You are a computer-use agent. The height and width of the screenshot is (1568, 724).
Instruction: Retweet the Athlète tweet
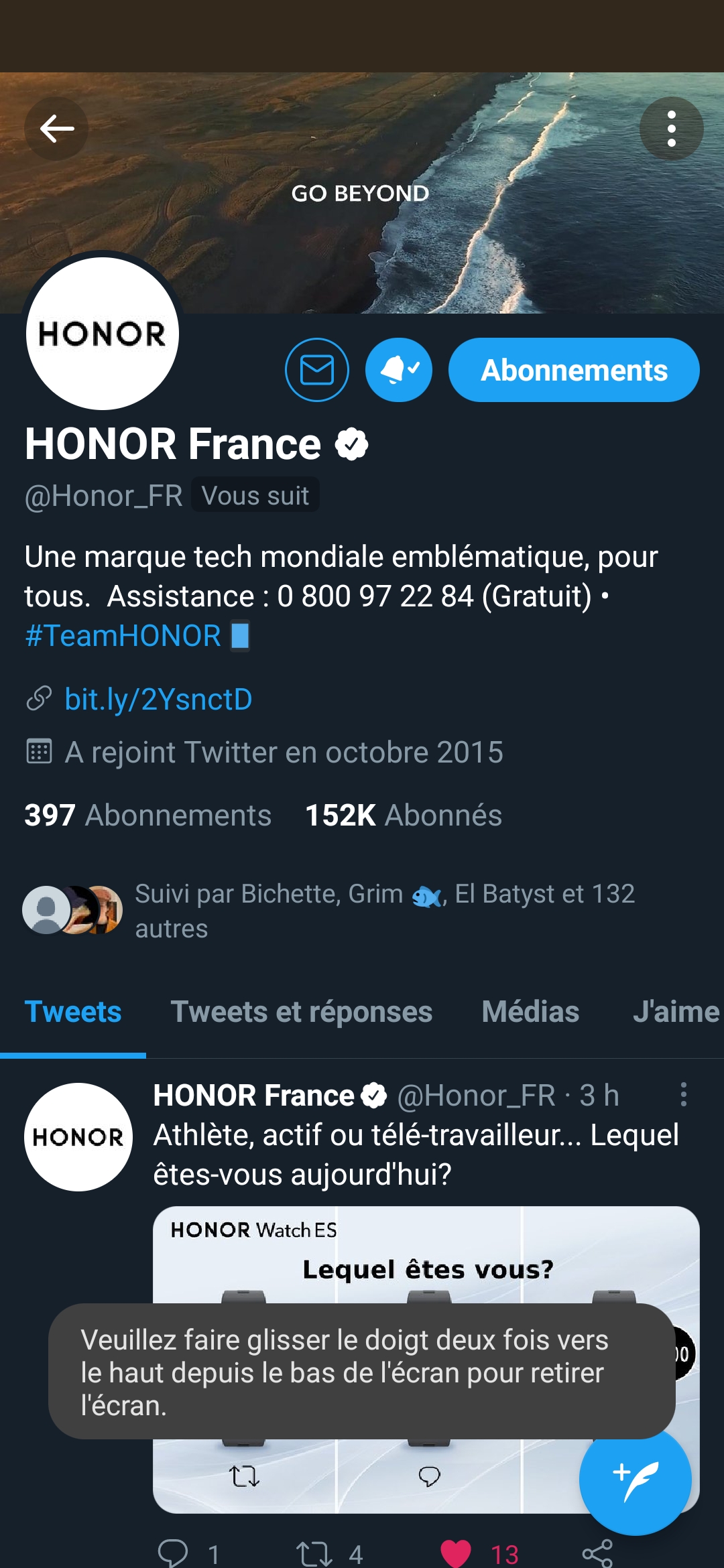click(x=314, y=1555)
